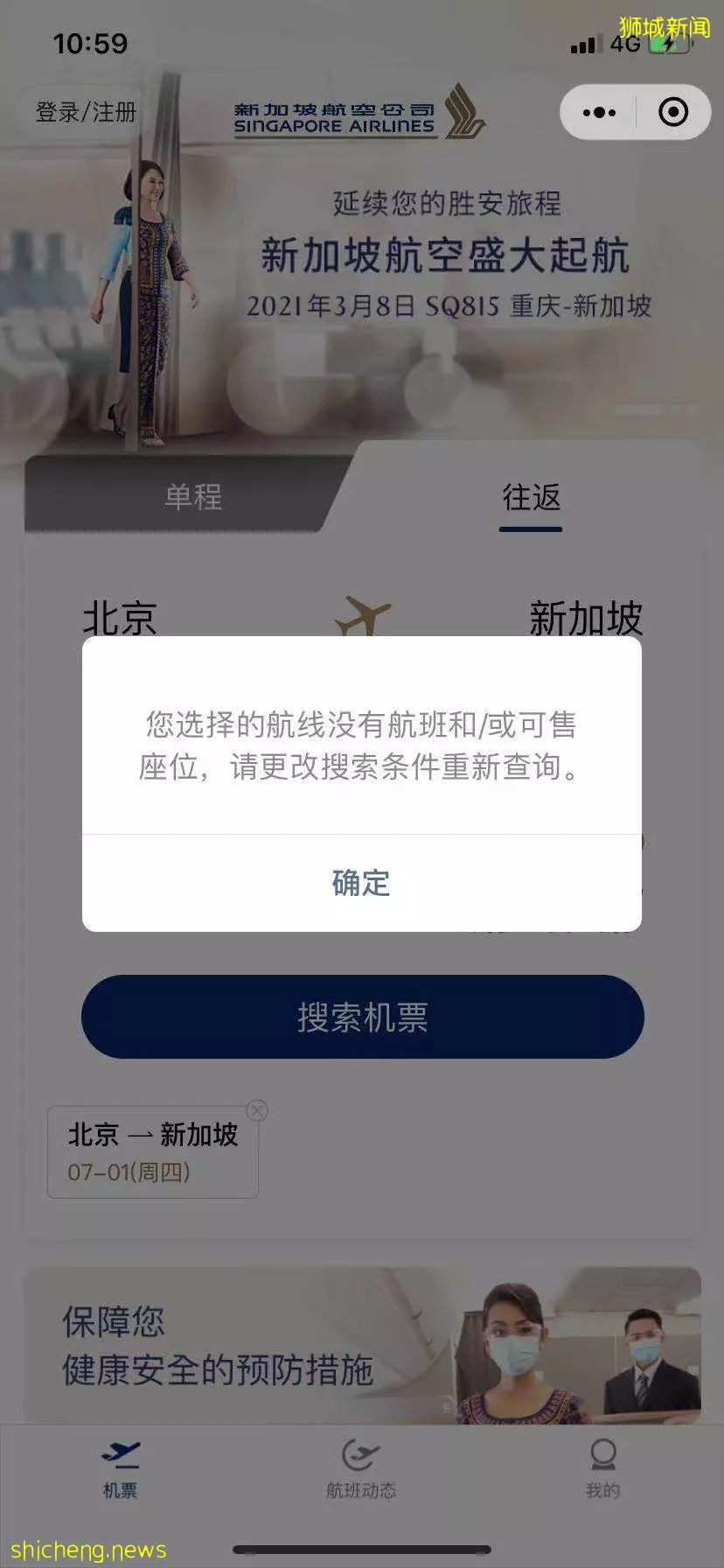
Task: Change destination city 新加坡
Action: point(585,617)
